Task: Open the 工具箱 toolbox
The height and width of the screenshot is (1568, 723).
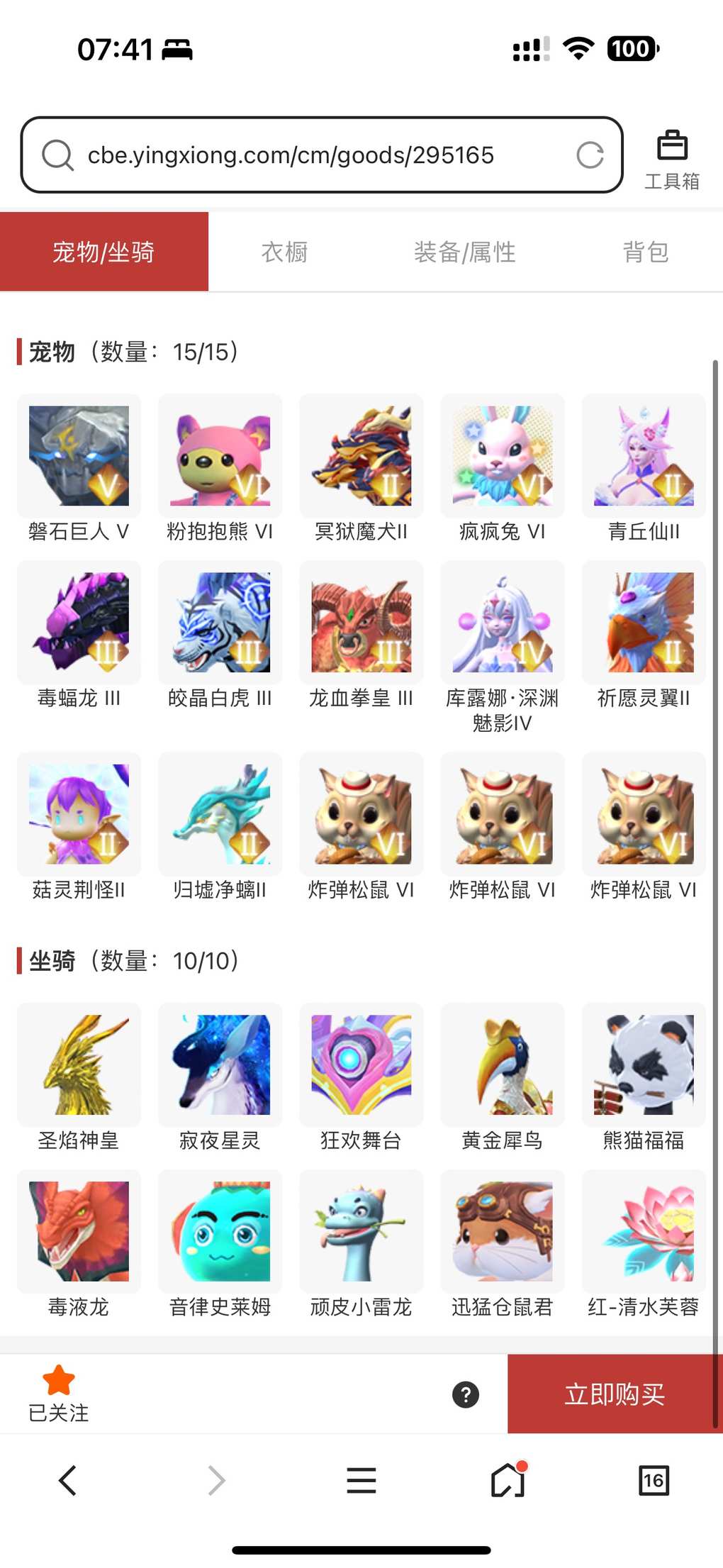Action: (671, 160)
